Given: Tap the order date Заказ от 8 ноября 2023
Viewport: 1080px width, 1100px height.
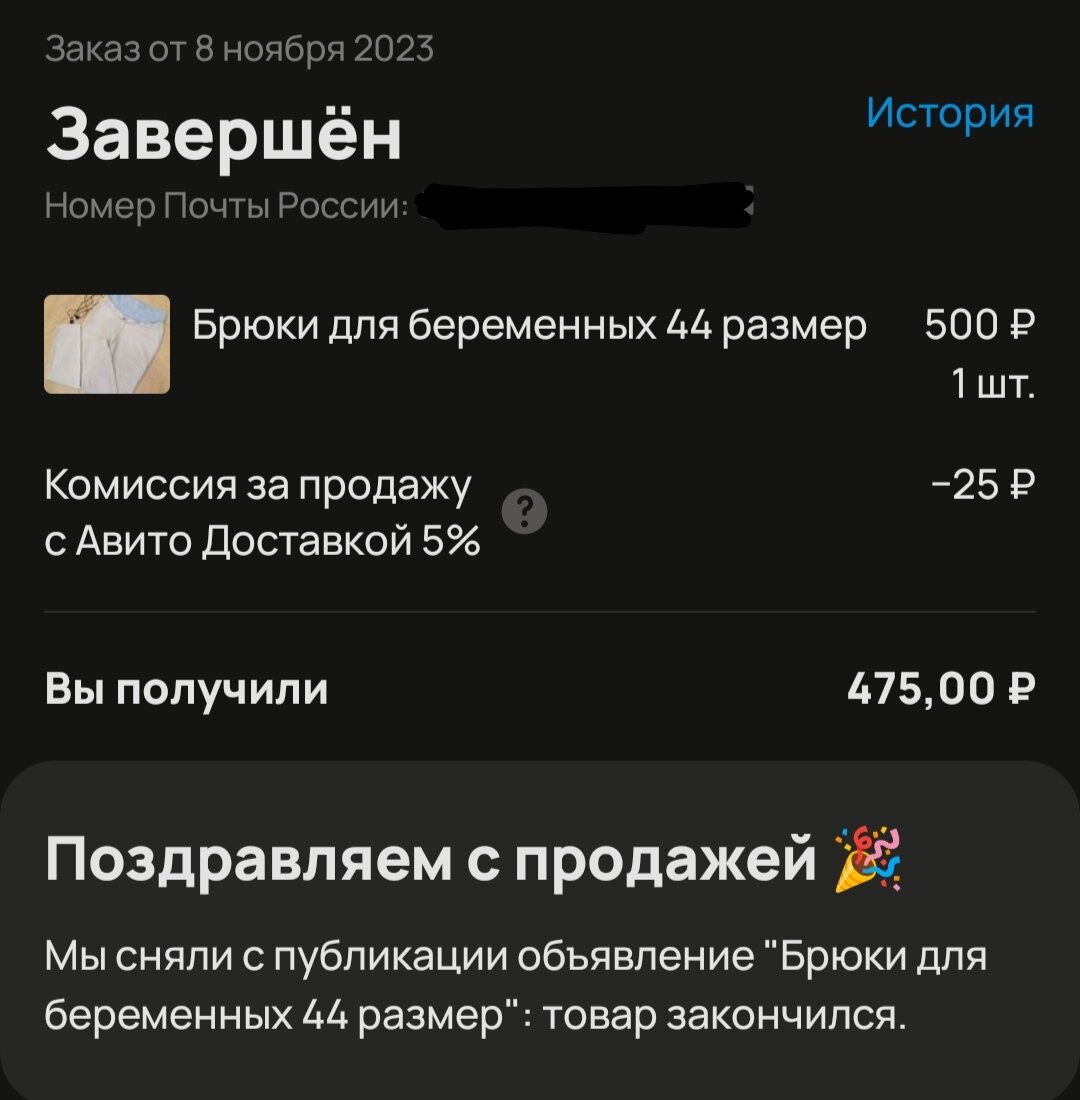Looking at the screenshot, I should tap(240, 45).
